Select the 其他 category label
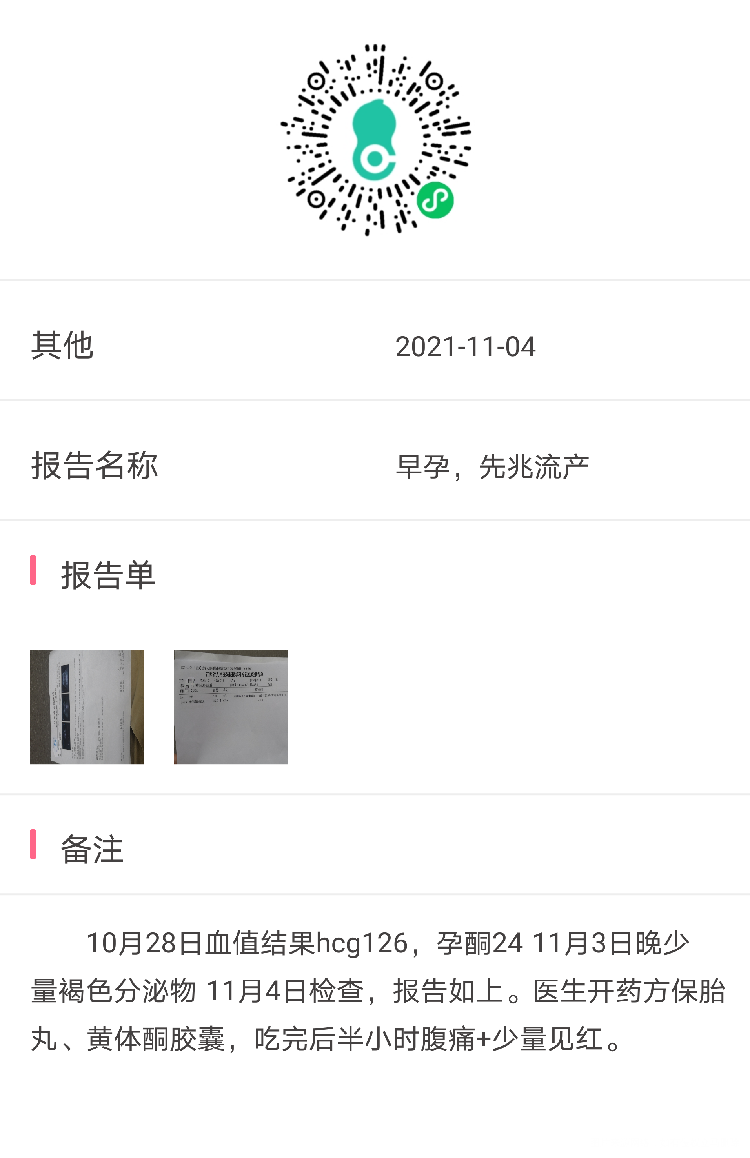 pyautogui.click(x=62, y=346)
